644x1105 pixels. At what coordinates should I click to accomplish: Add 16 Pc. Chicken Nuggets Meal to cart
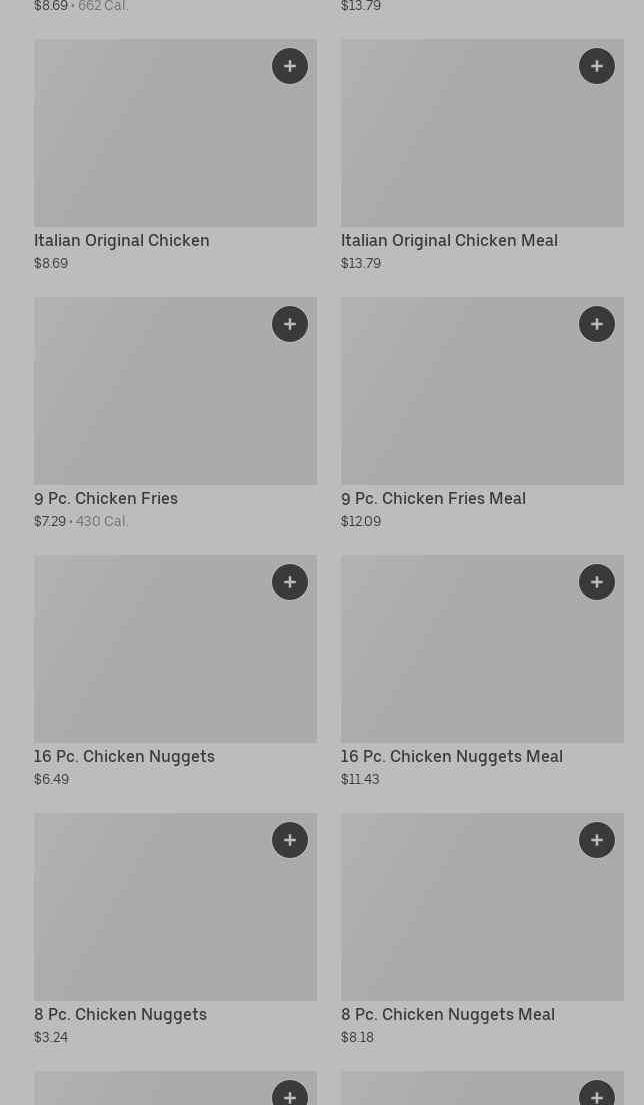pos(597,582)
